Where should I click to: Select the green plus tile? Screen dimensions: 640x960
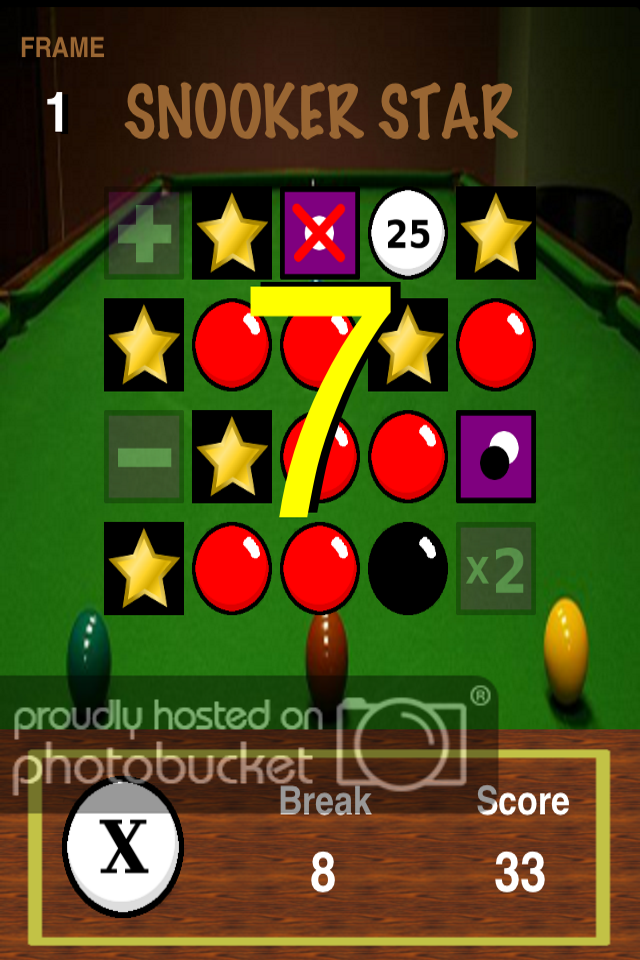(144, 234)
